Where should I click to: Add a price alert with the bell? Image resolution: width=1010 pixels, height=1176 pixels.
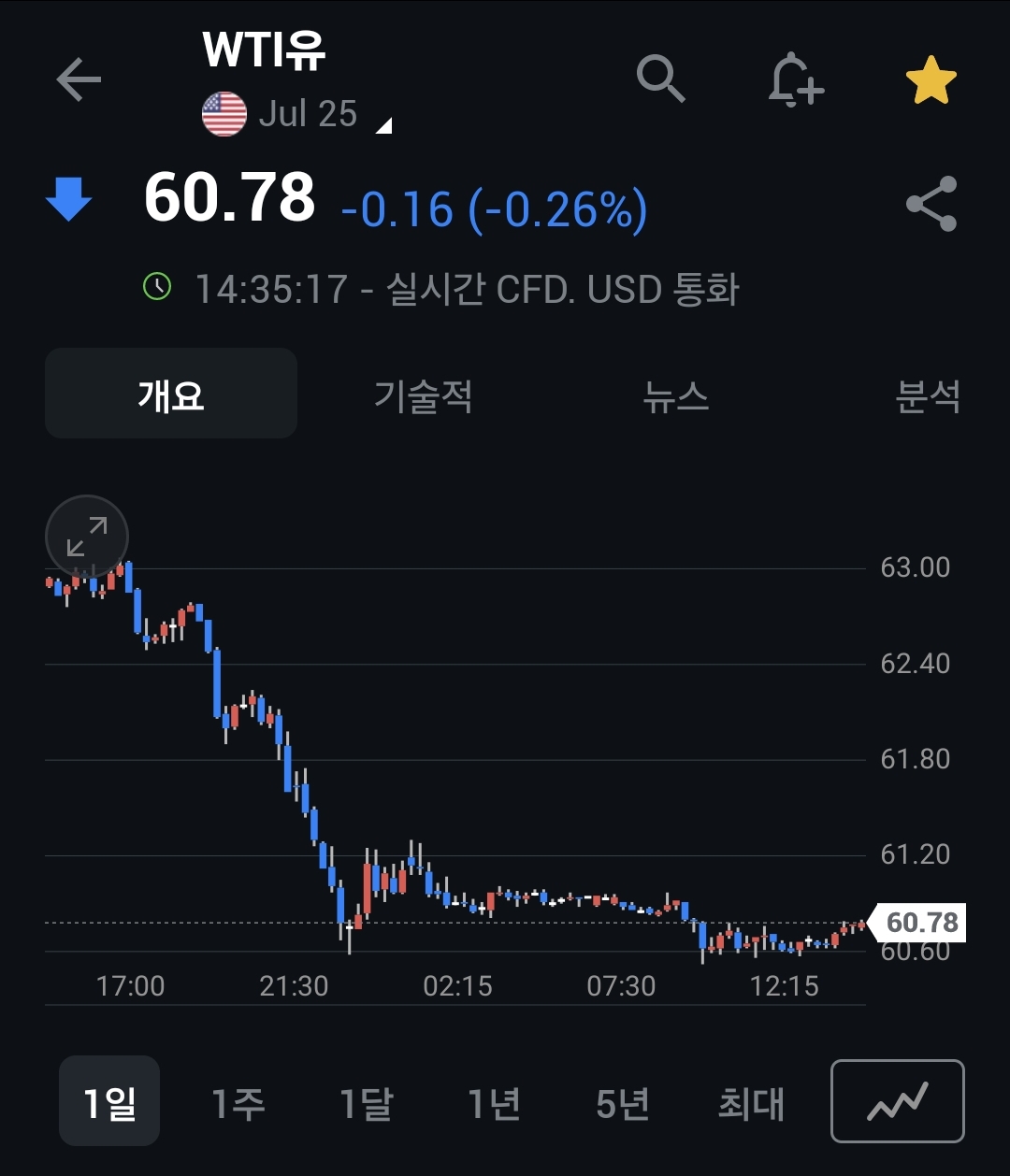[795, 80]
